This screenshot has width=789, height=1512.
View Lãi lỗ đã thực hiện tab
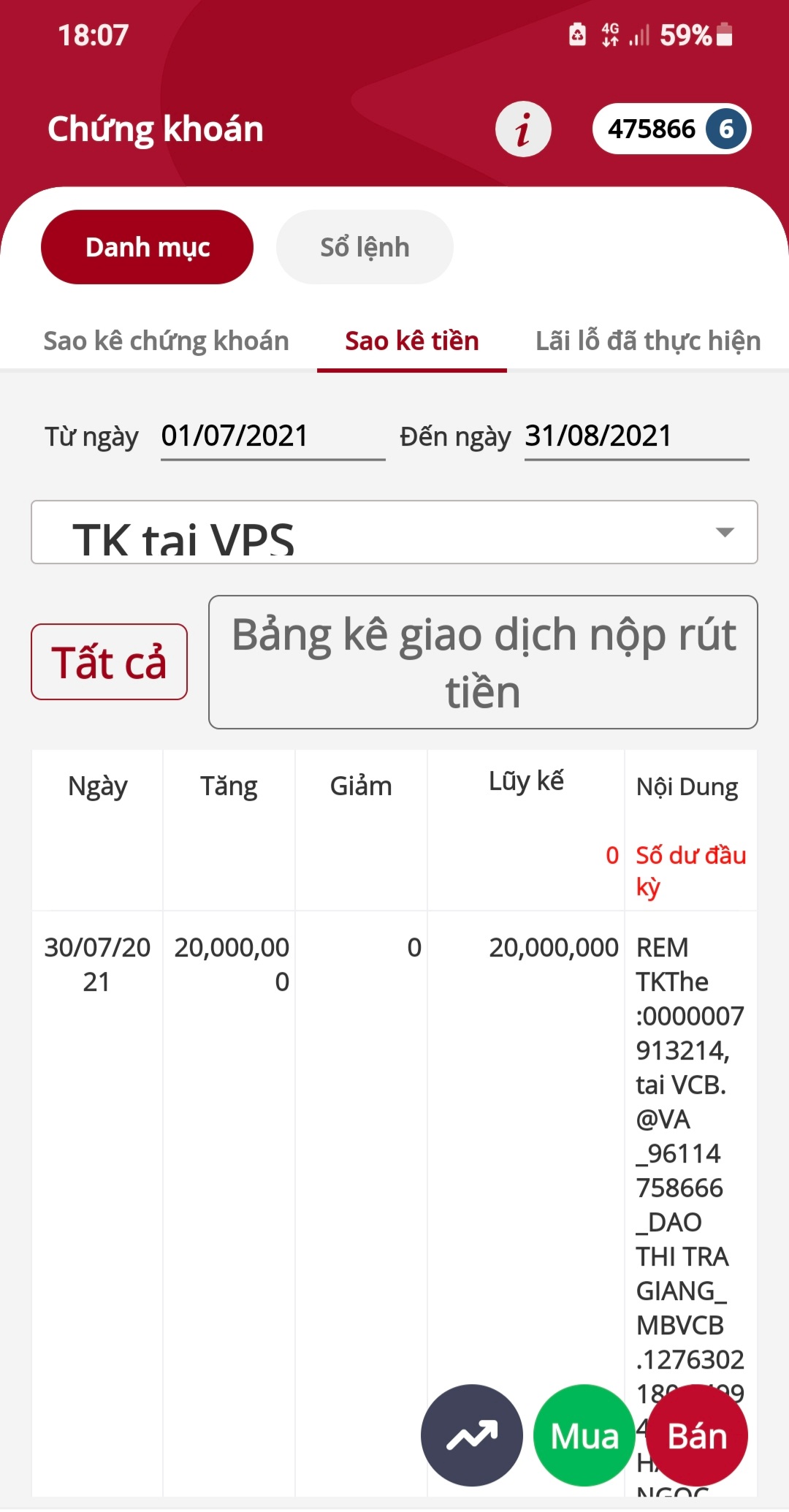click(648, 341)
